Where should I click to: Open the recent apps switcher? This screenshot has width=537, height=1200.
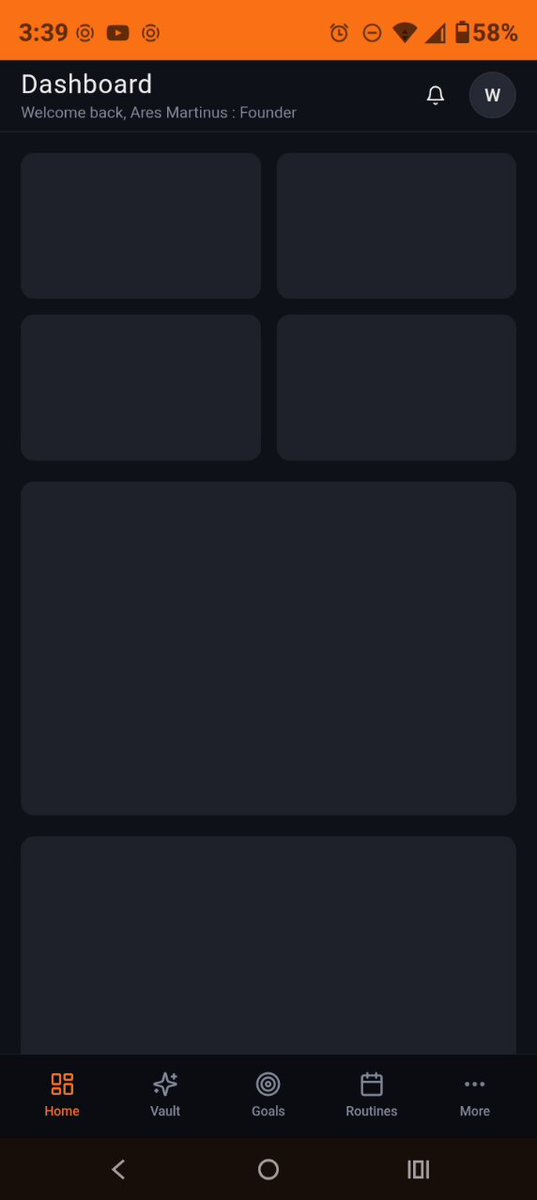418,1169
